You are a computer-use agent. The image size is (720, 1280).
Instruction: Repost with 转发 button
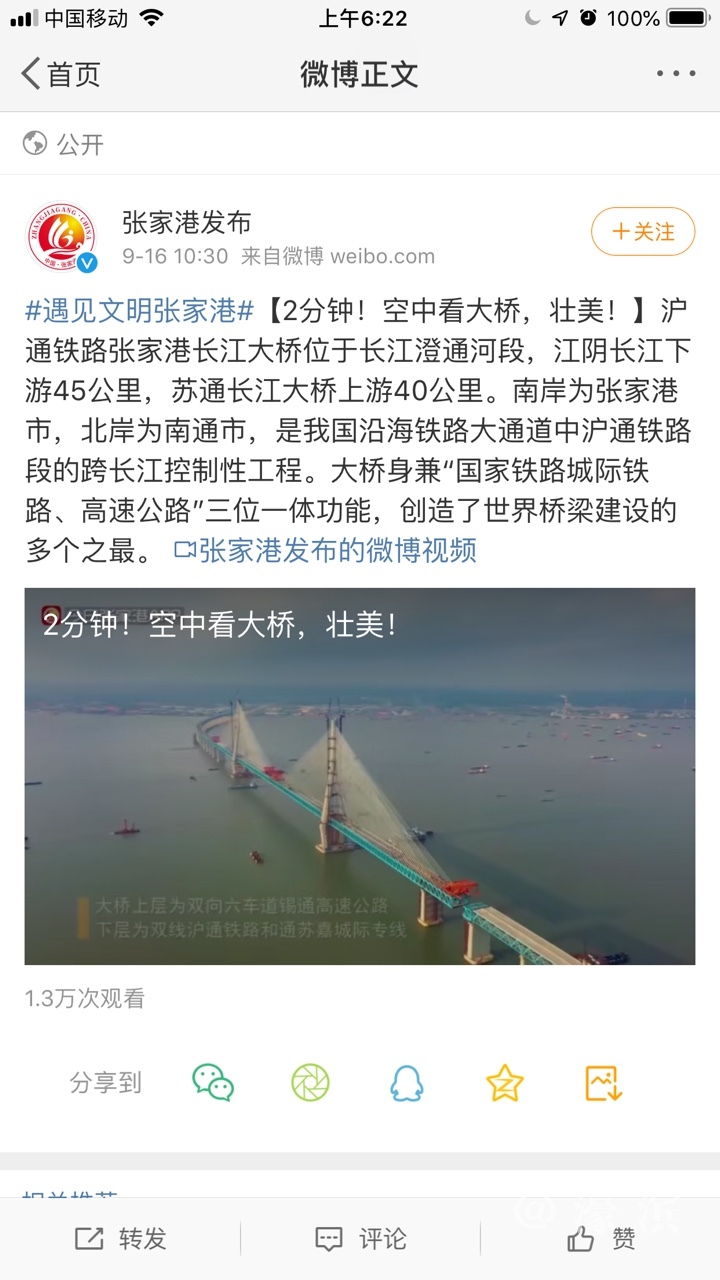point(120,1239)
